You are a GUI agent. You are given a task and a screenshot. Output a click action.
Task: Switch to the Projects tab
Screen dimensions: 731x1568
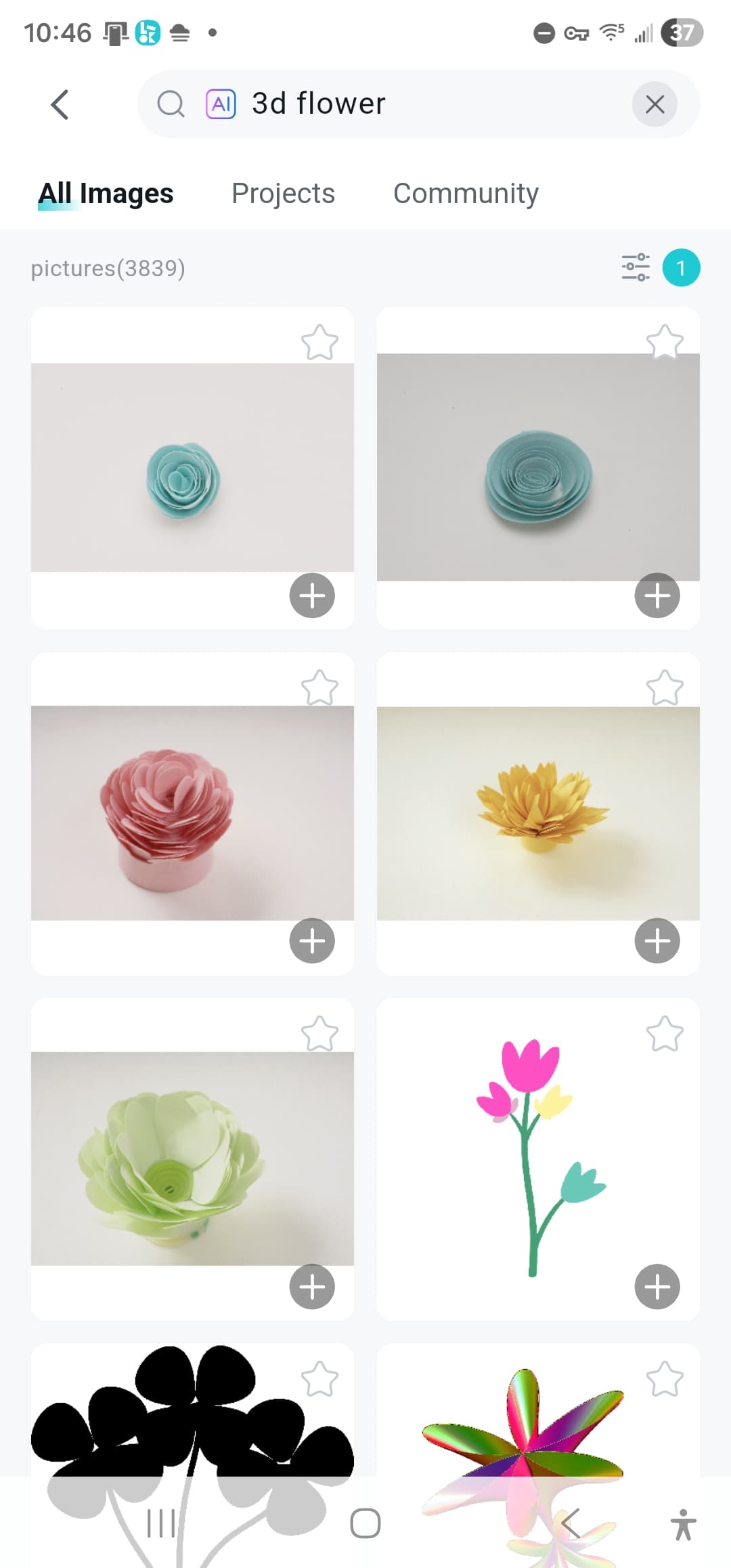pyautogui.click(x=283, y=194)
